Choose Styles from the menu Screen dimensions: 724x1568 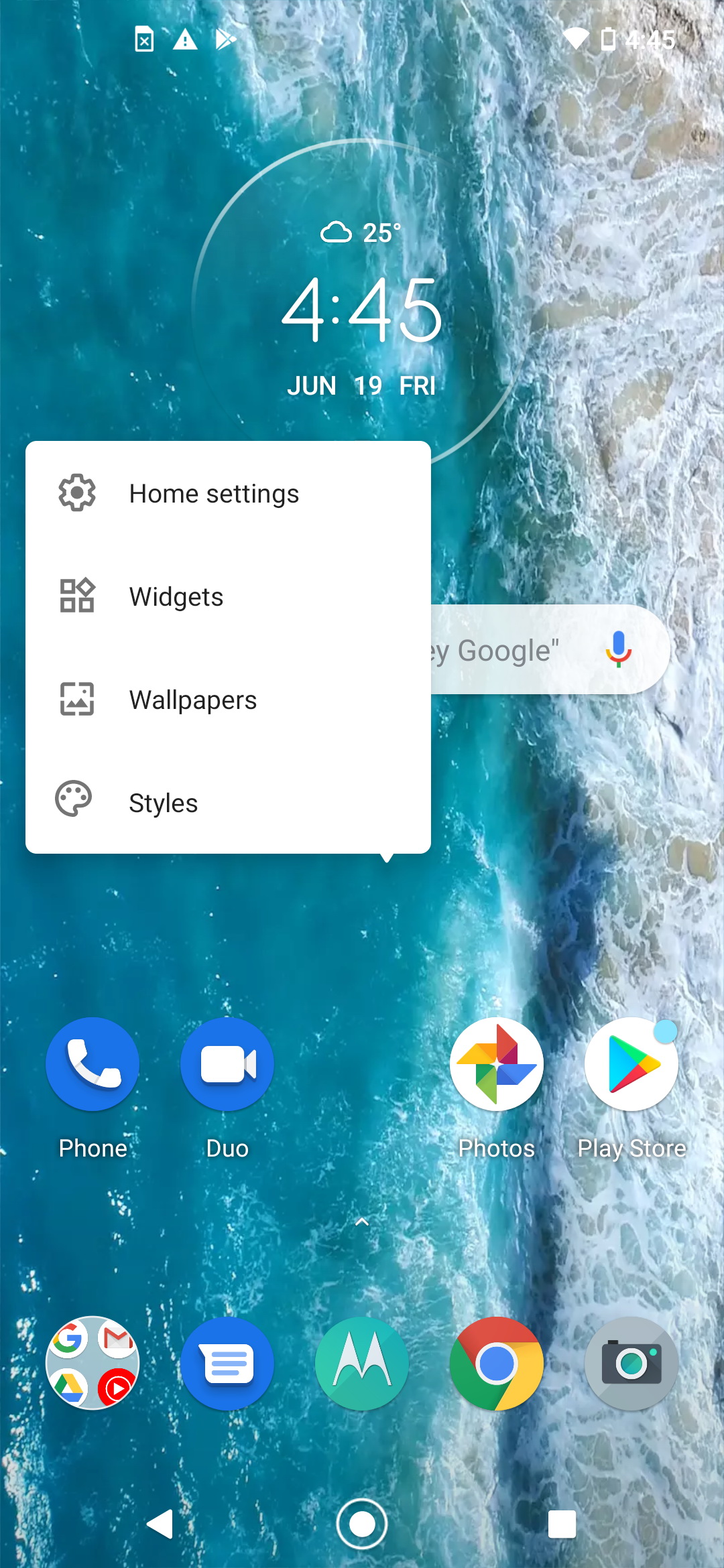click(228, 803)
